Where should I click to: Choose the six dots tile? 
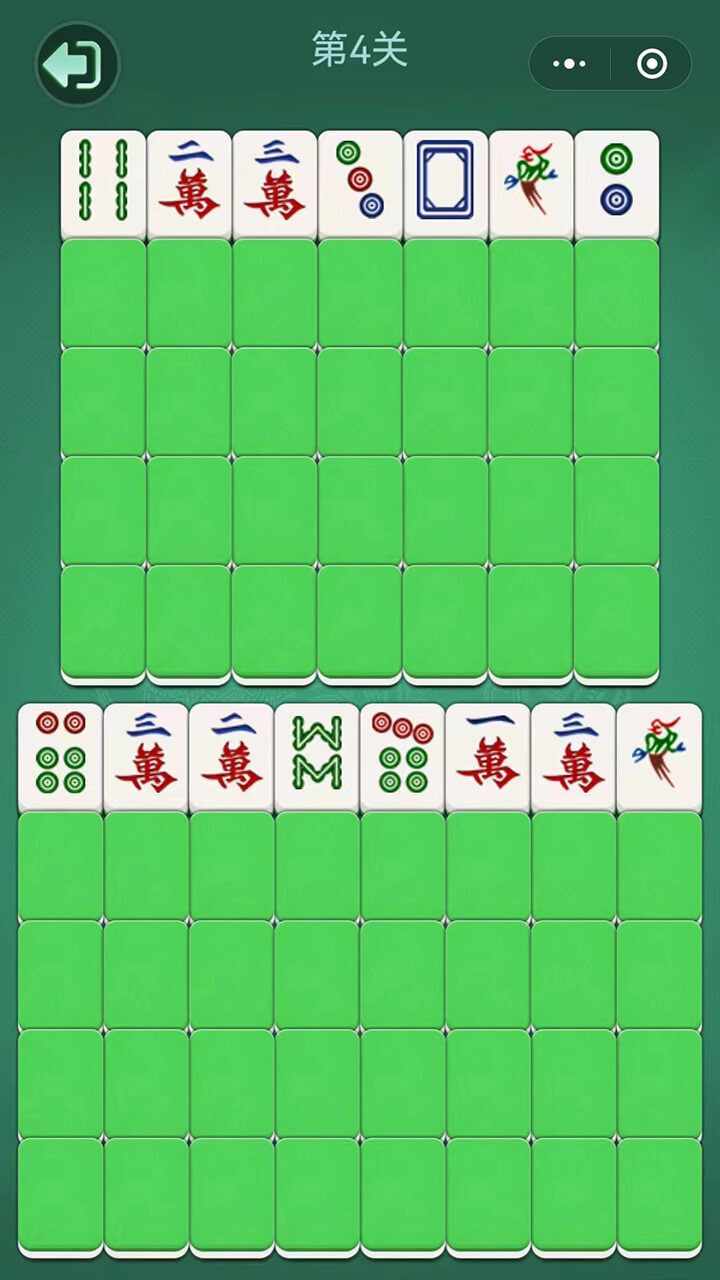click(60, 755)
